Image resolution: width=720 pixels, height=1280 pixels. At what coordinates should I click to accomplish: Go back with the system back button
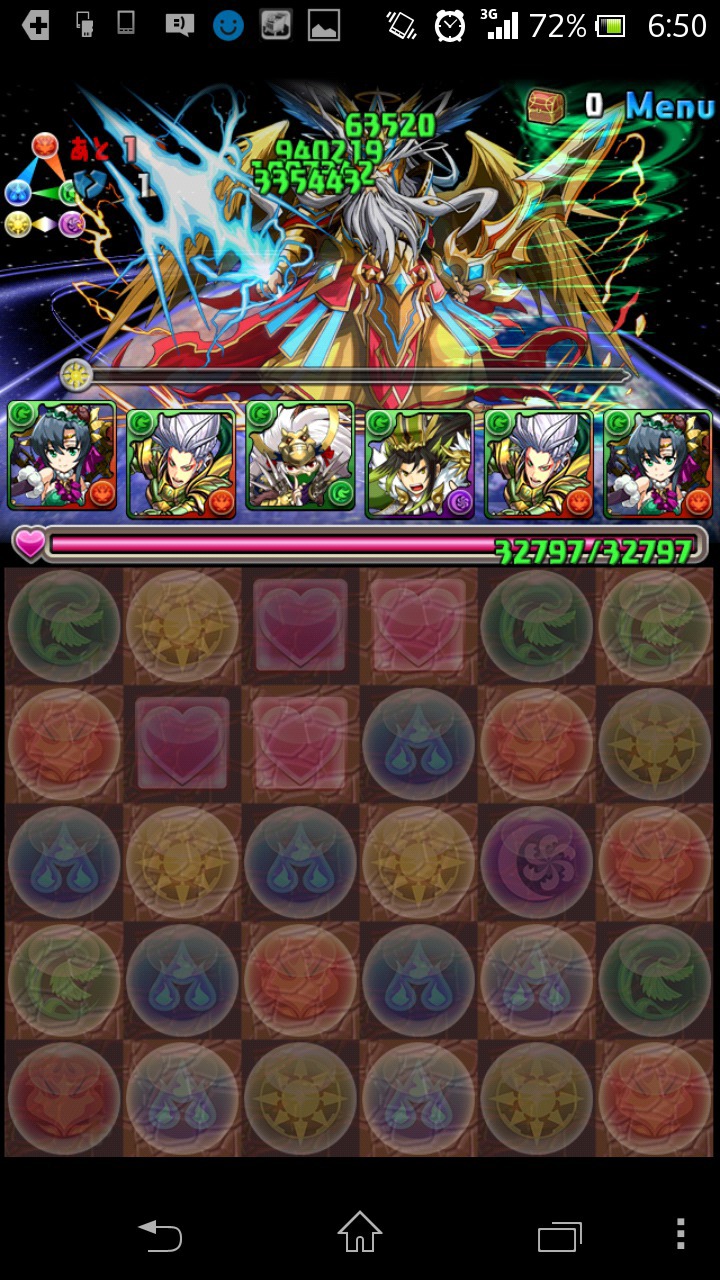coord(160,1236)
